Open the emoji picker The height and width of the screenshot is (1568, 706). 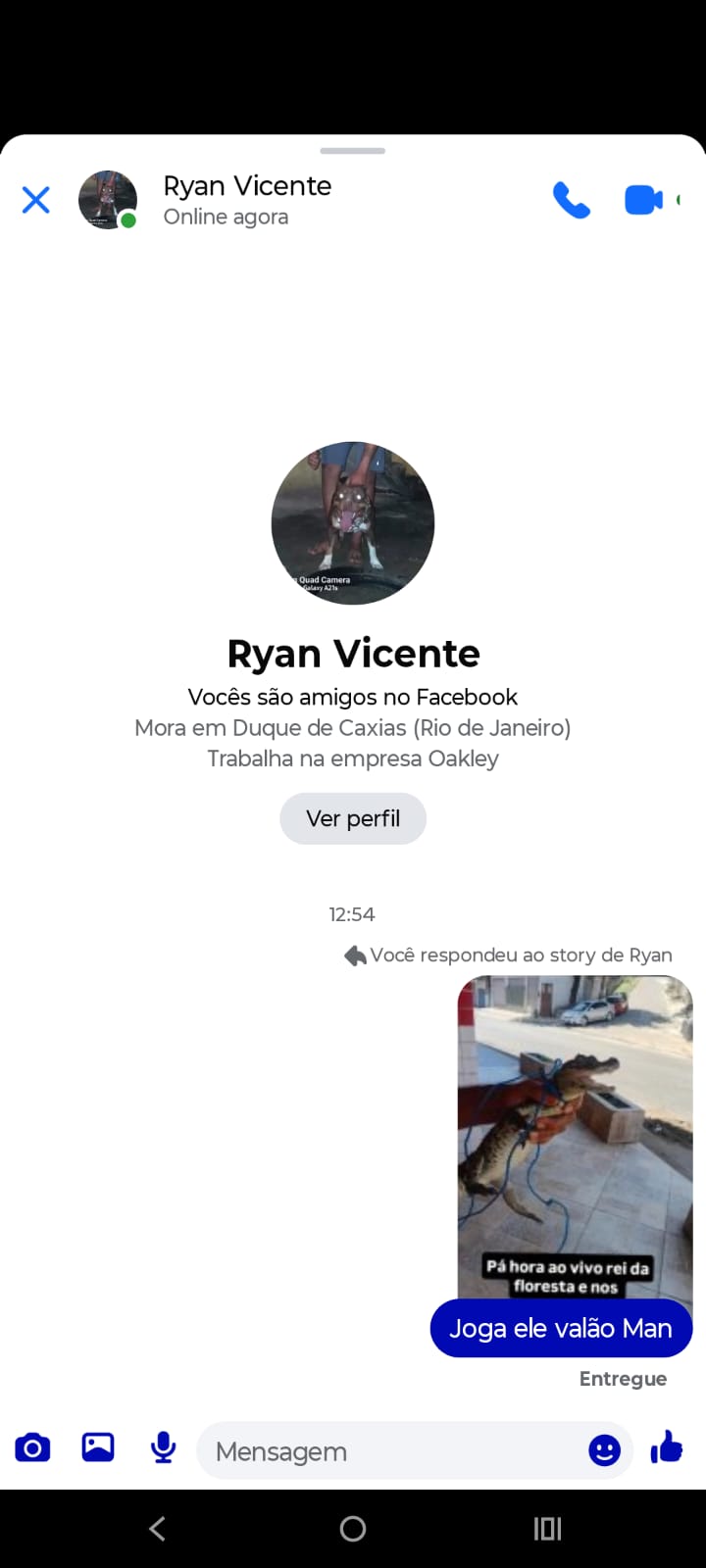(x=604, y=1449)
